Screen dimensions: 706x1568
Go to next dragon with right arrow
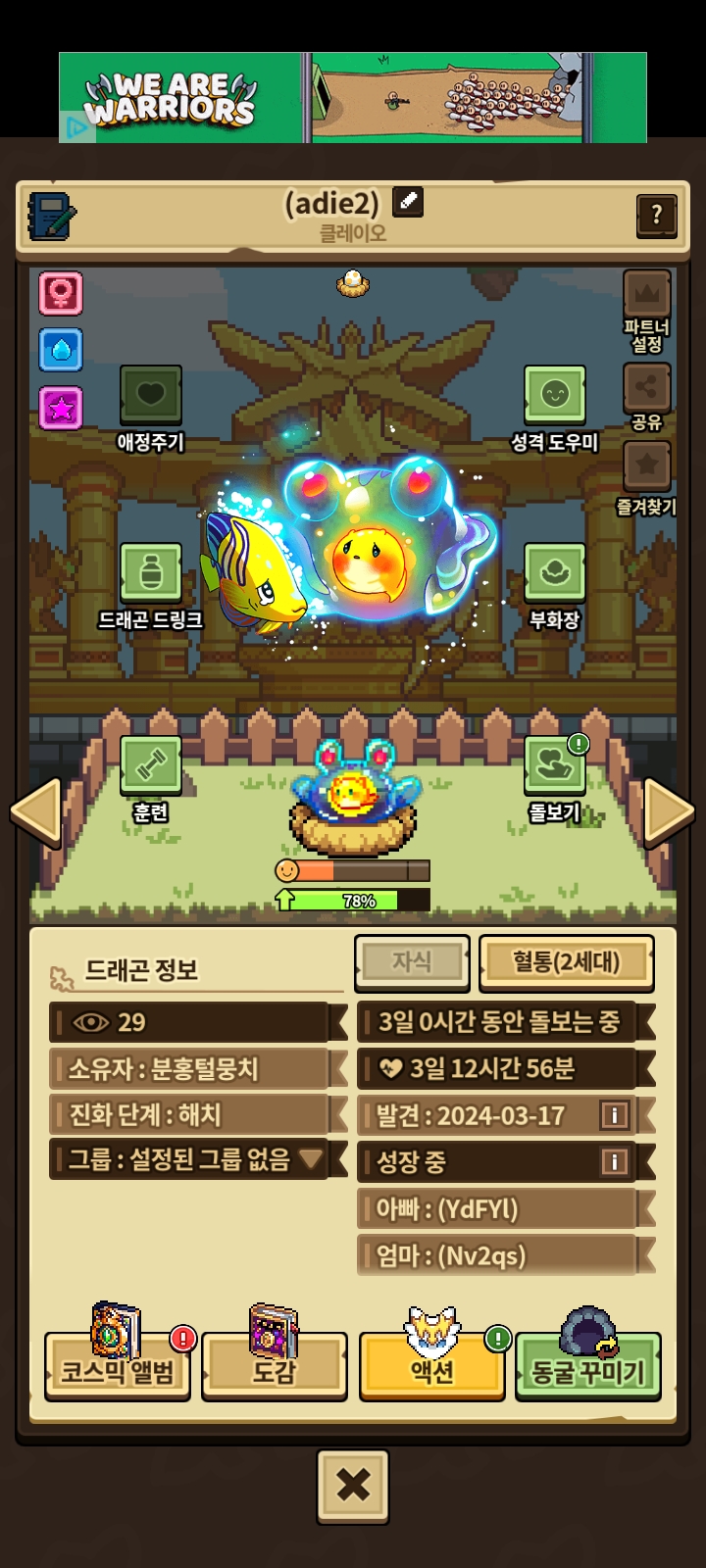point(669,812)
